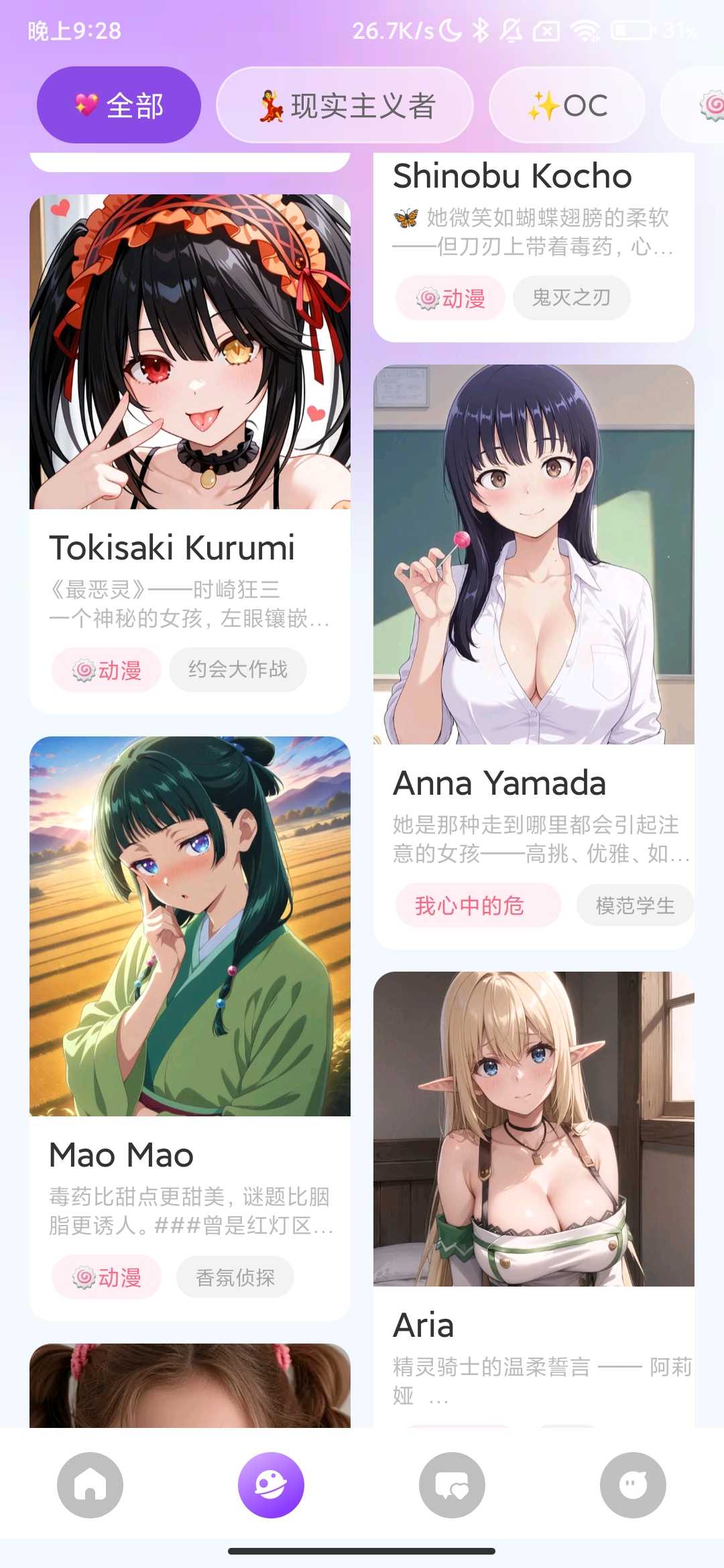Open the discover planet tab
This screenshot has width=724, height=1568.
click(271, 1485)
